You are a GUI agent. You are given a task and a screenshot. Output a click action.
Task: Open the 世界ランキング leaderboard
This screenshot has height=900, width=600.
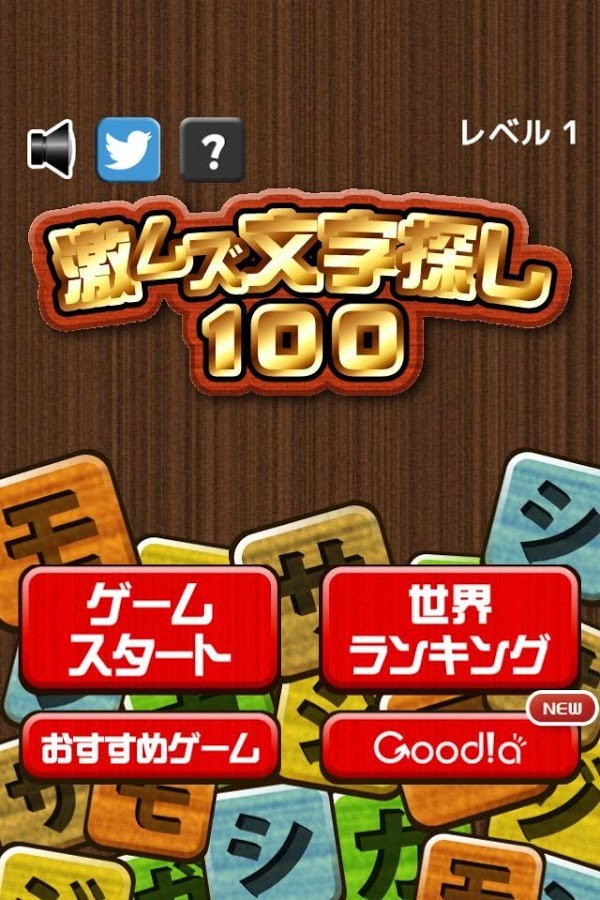pos(450,630)
